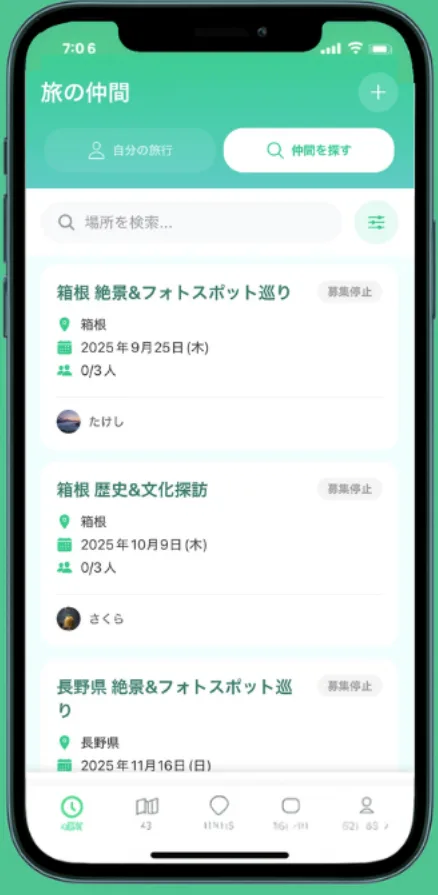Open the clock tab in bottom navigation
Viewport: 438px width, 895px height.
coord(72,812)
